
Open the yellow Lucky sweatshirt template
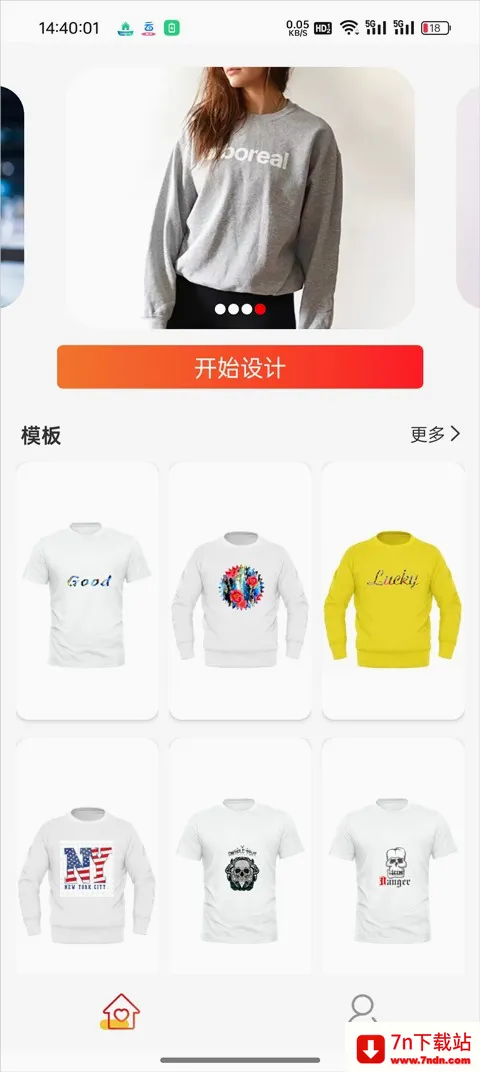tap(393, 591)
